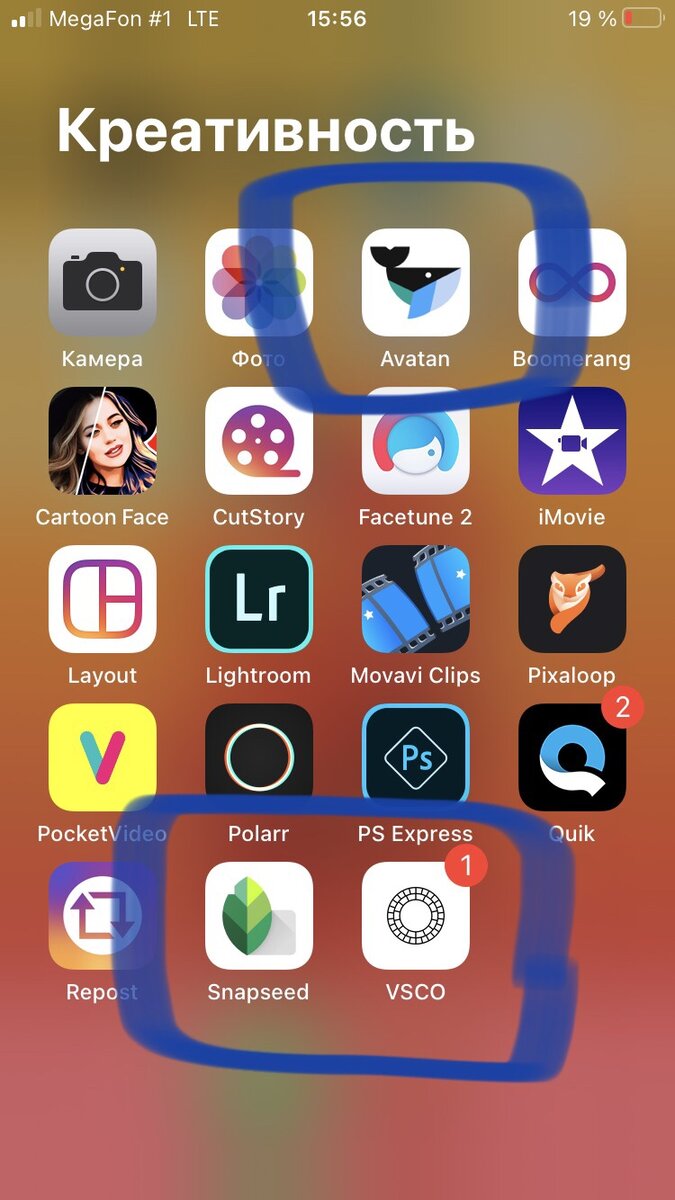Open the Layout app
675x1200 pixels.
(102, 599)
